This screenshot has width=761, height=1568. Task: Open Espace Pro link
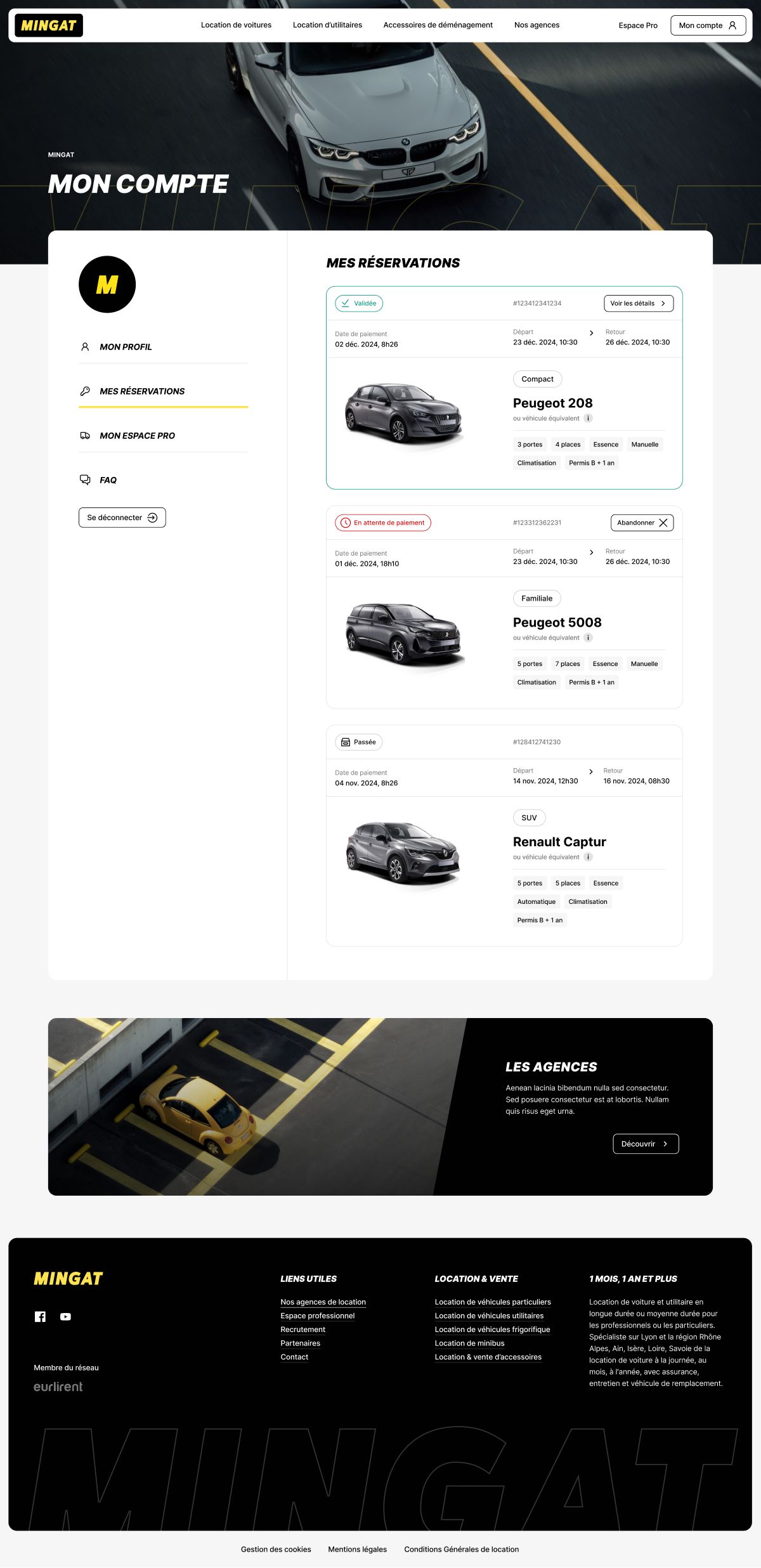tap(637, 26)
